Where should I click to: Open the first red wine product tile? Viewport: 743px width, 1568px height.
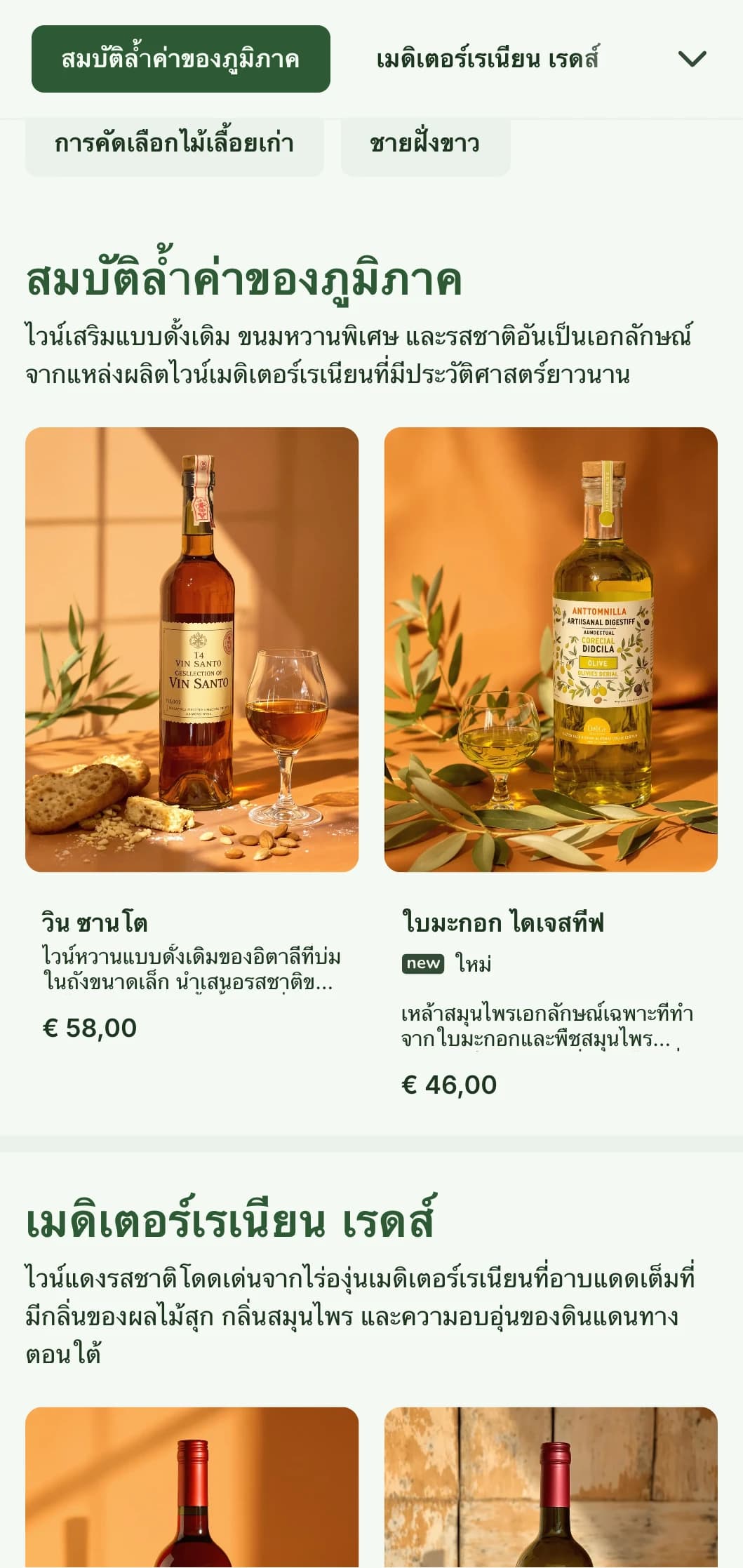pos(192,1487)
